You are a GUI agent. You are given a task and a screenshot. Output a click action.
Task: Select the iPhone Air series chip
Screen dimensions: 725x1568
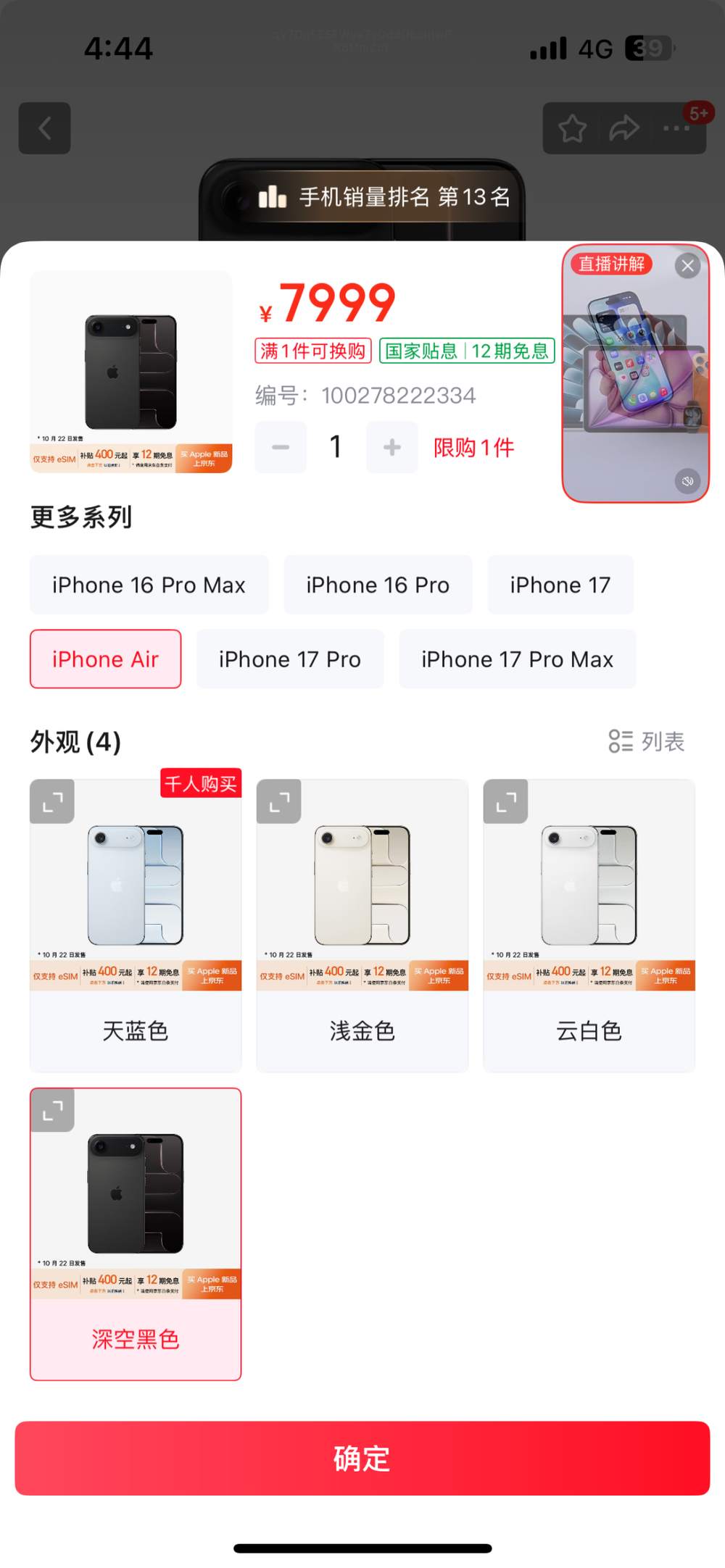click(x=105, y=659)
